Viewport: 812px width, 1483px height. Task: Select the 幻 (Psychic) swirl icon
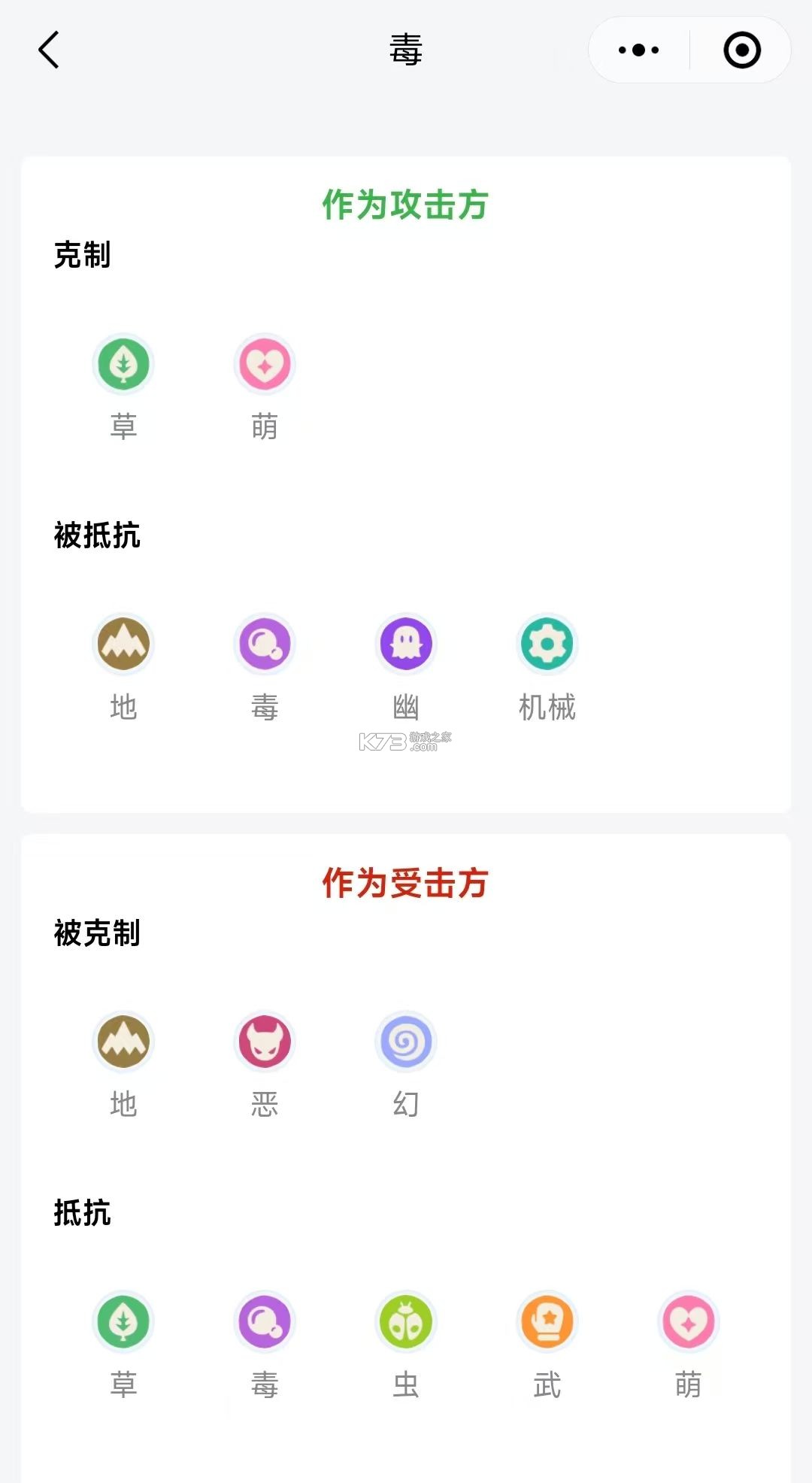coord(405,1042)
